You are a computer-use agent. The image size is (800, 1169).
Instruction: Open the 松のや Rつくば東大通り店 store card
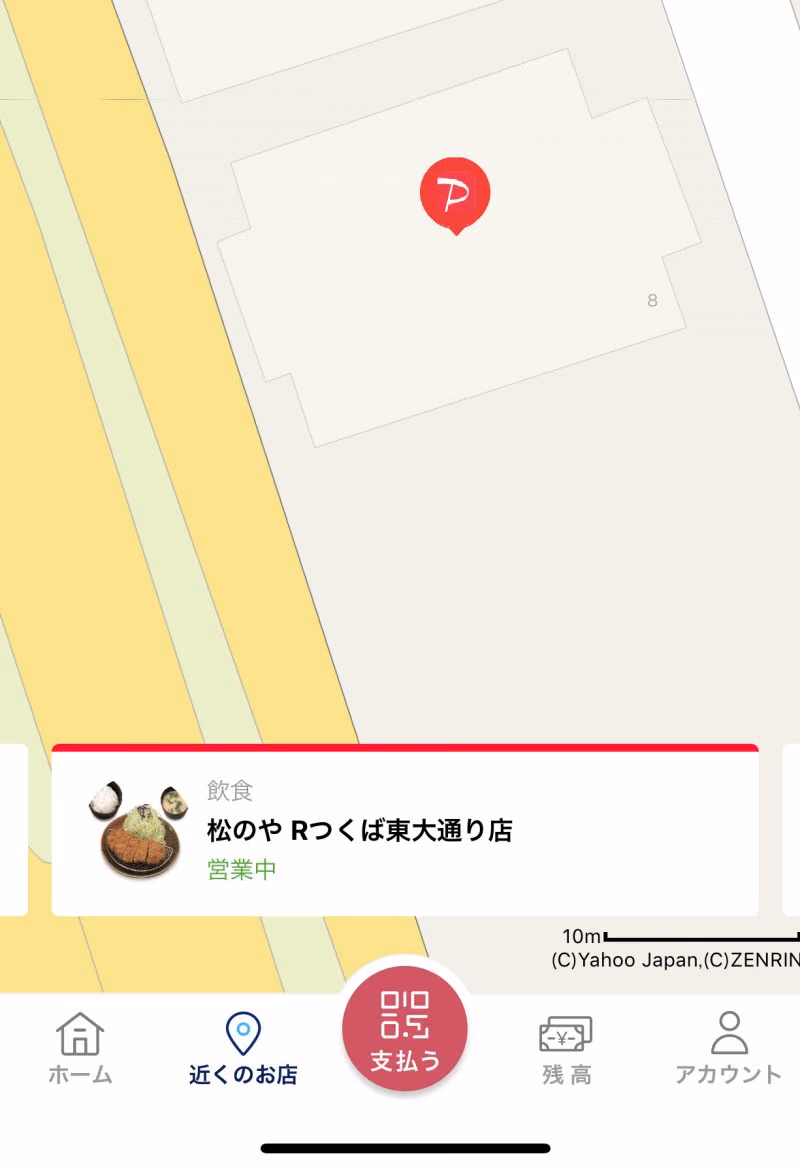tap(405, 830)
